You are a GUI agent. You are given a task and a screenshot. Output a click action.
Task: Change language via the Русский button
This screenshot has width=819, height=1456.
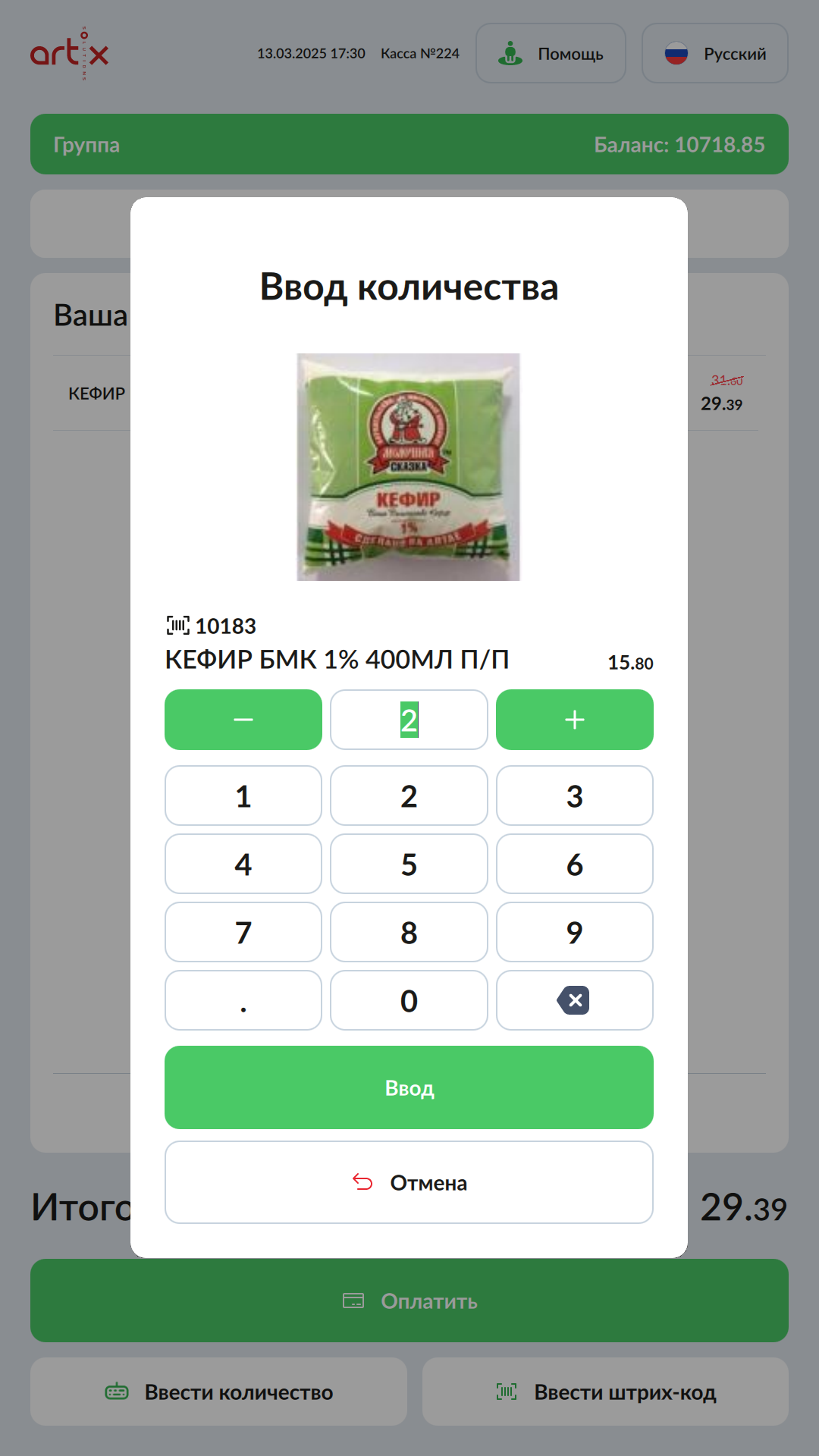[714, 53]
